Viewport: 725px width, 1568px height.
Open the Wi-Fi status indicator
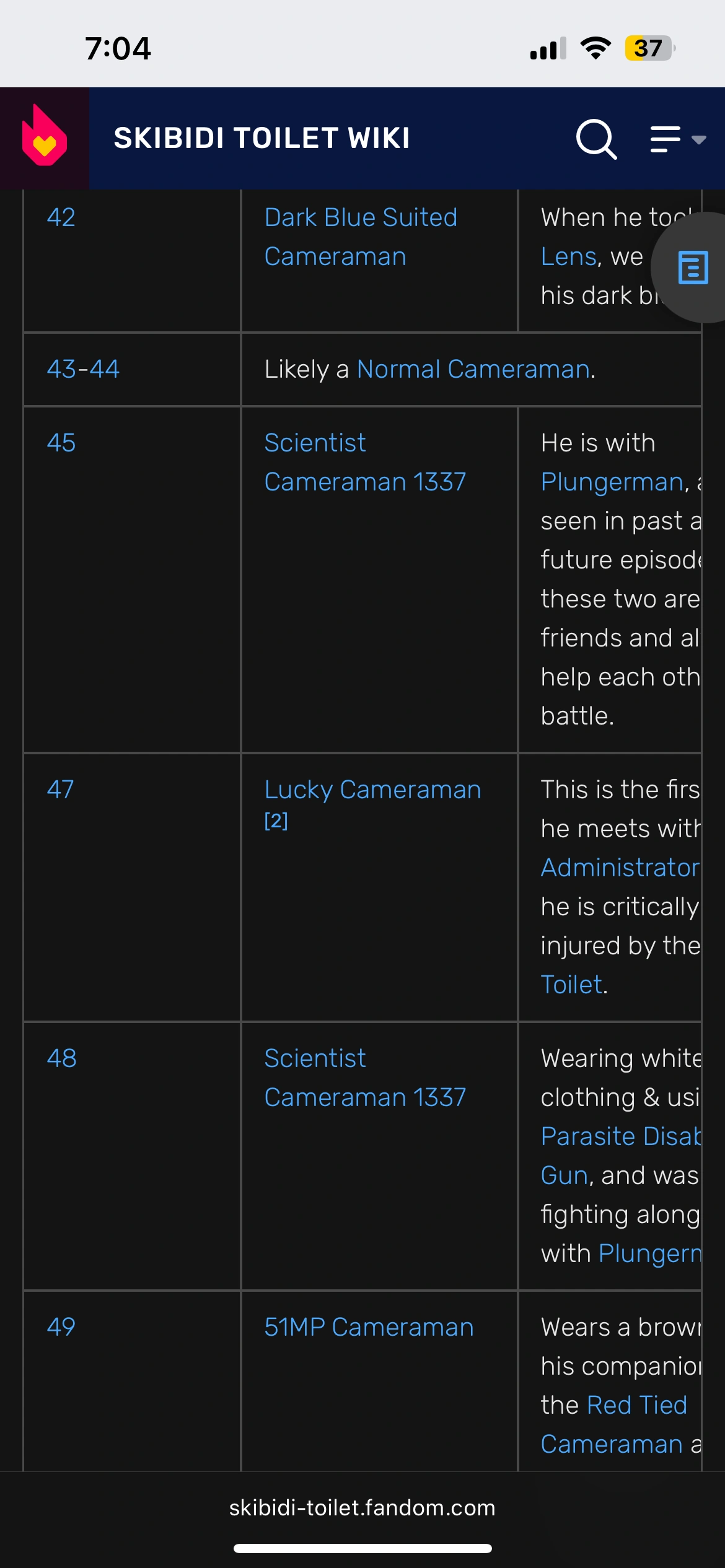coord(594,48)
